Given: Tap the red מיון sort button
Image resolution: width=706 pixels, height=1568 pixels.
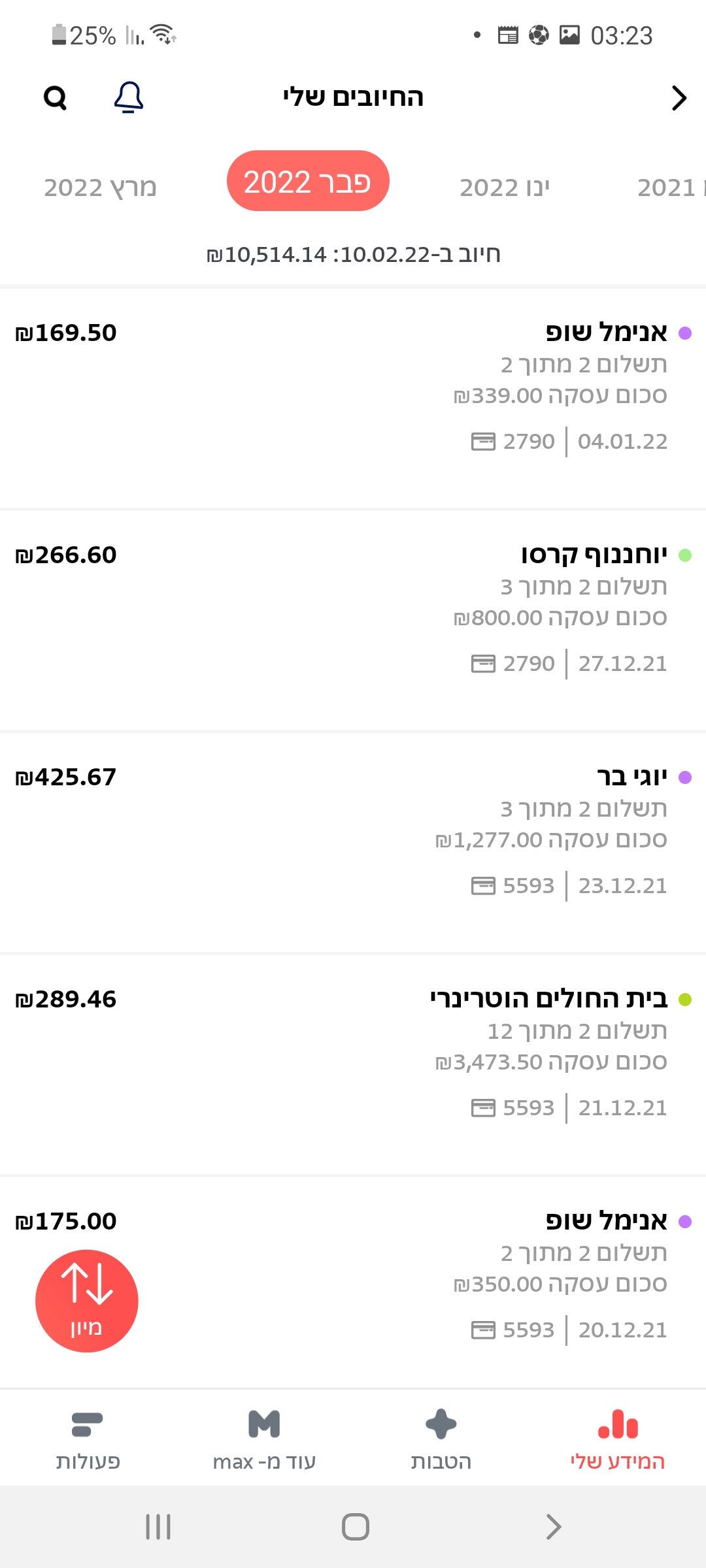Looking at the screenshot, I should (x=87, y=1301).
